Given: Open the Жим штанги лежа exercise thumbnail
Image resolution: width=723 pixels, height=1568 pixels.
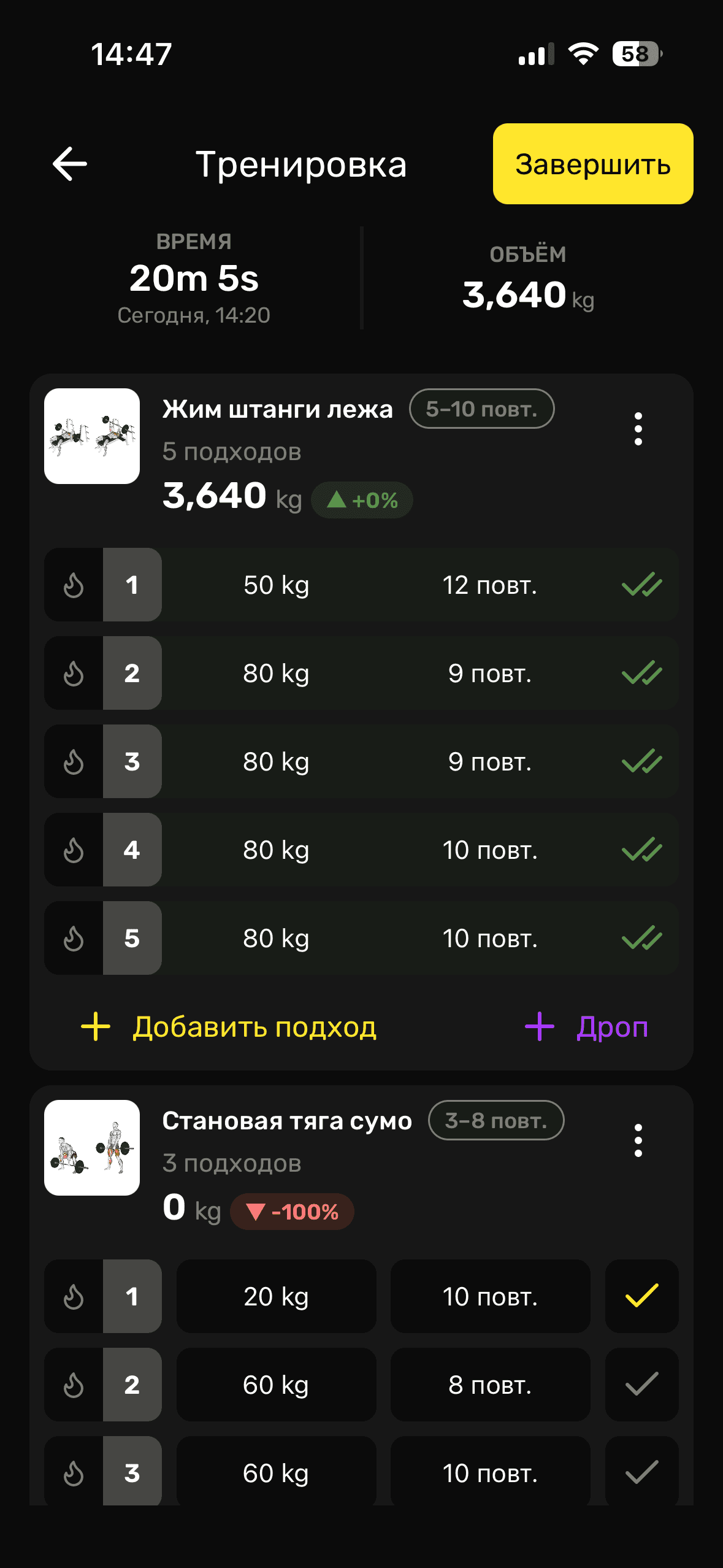Looking at the screenshot, I should (x=92, y=436).
